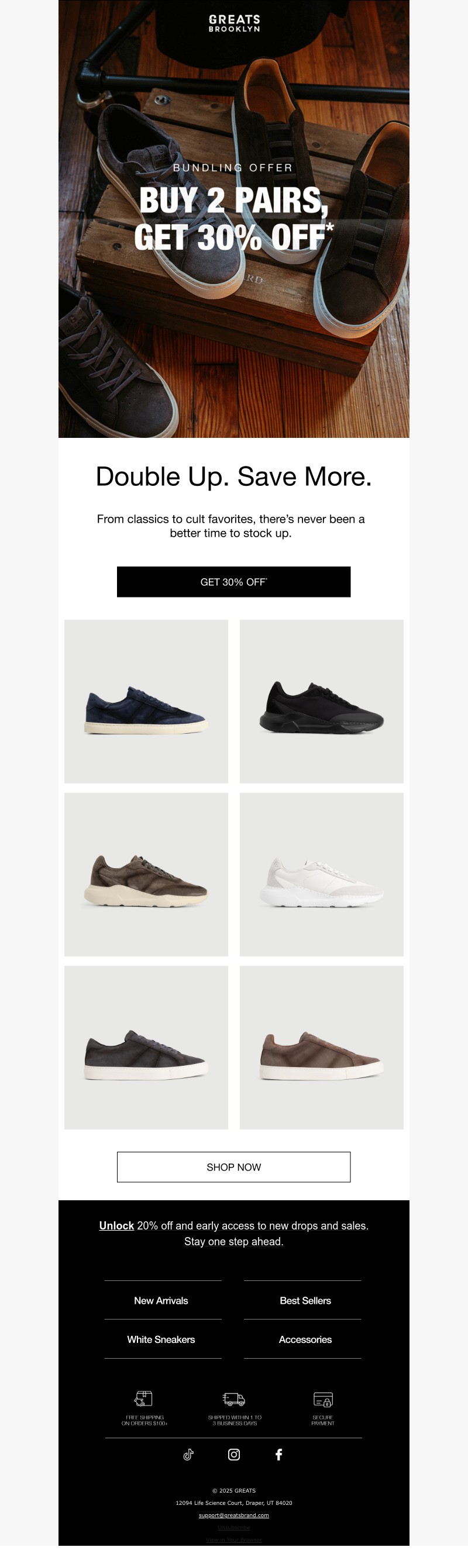Open the GREATS TikTok page
This screenshot has height=1568, width=468.
pyautogui.click(x=188, y=1454)
